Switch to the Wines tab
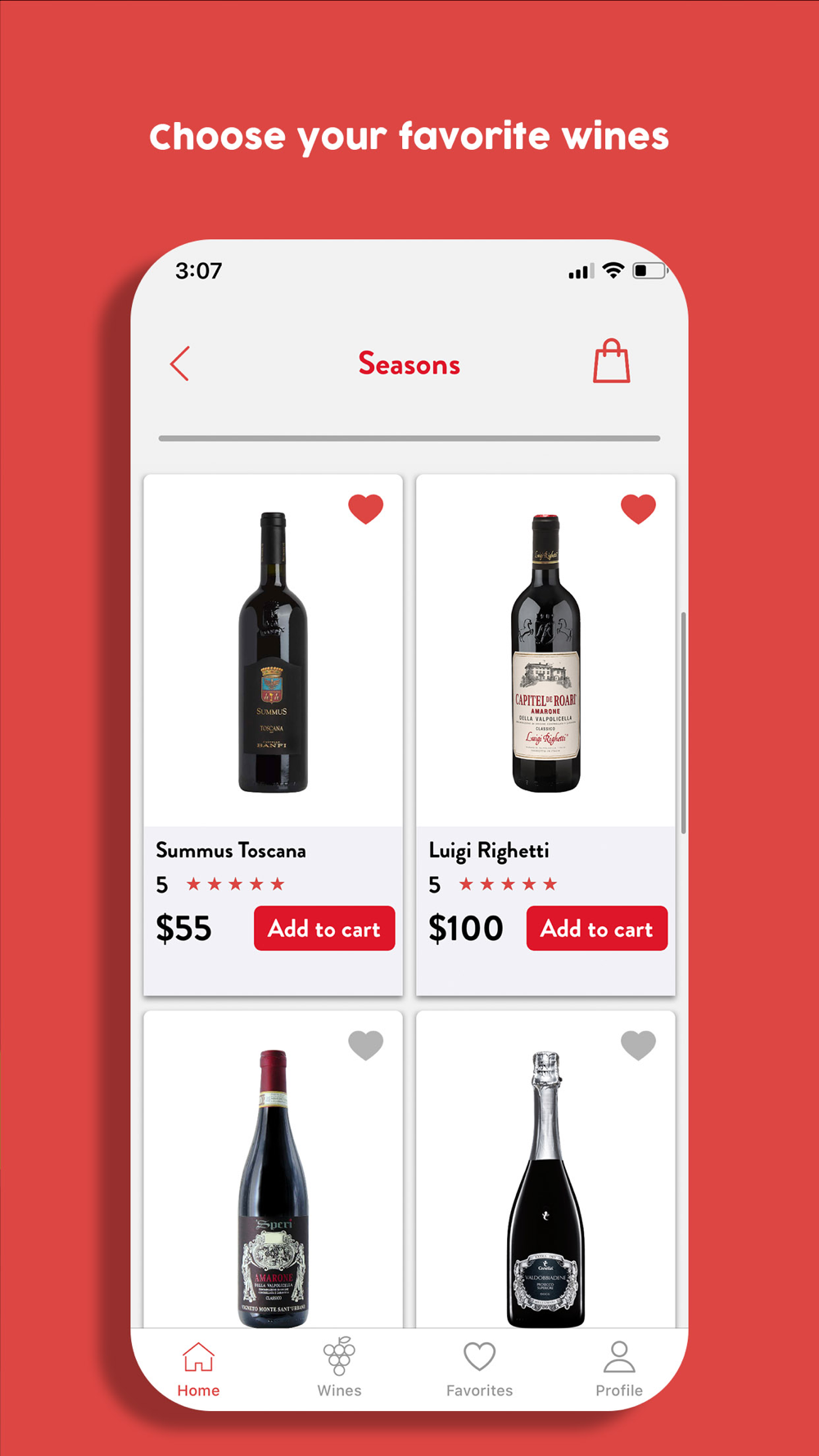The width and height of the screenshot is (819, 1456). click(x=339, y=1369)
